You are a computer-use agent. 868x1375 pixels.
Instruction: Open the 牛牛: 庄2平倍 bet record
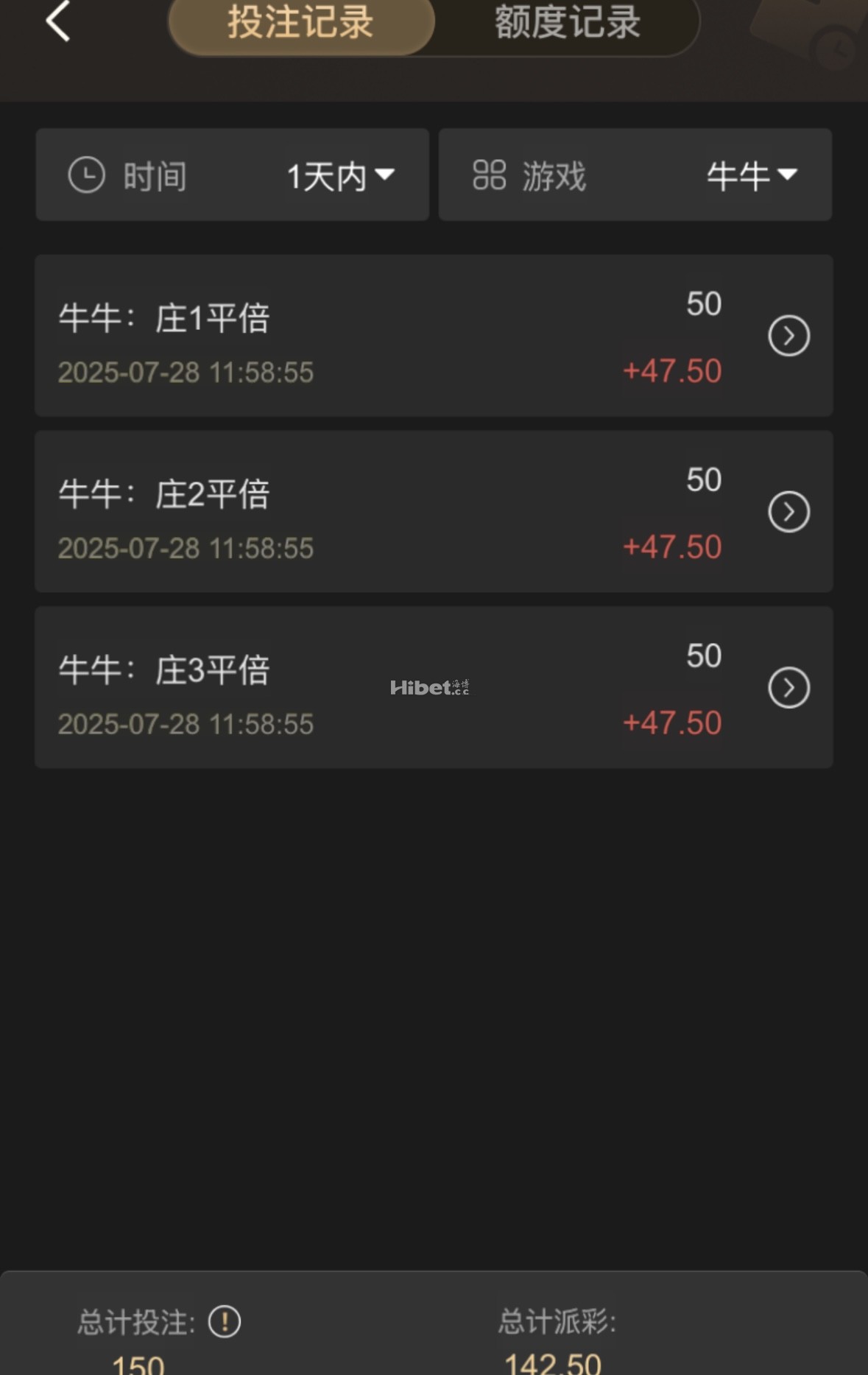coord(788,512)
